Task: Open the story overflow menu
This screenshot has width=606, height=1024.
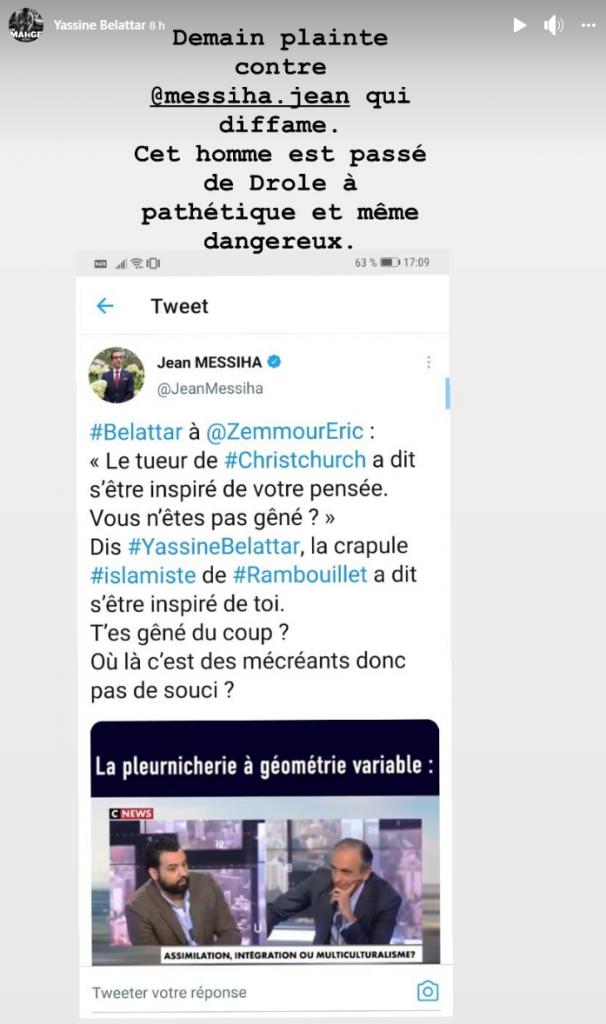Action: [587, 25]
